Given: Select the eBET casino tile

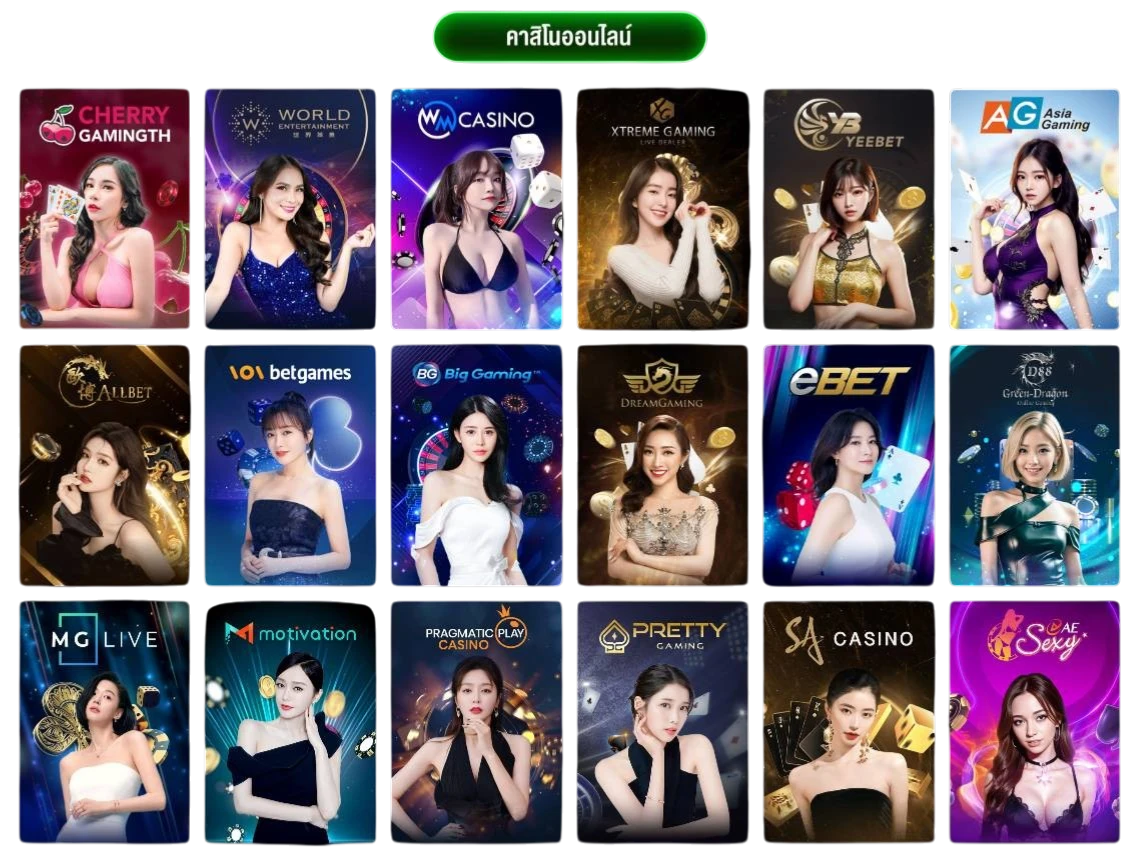Looking at the screenshot, I should click(848, 466).
